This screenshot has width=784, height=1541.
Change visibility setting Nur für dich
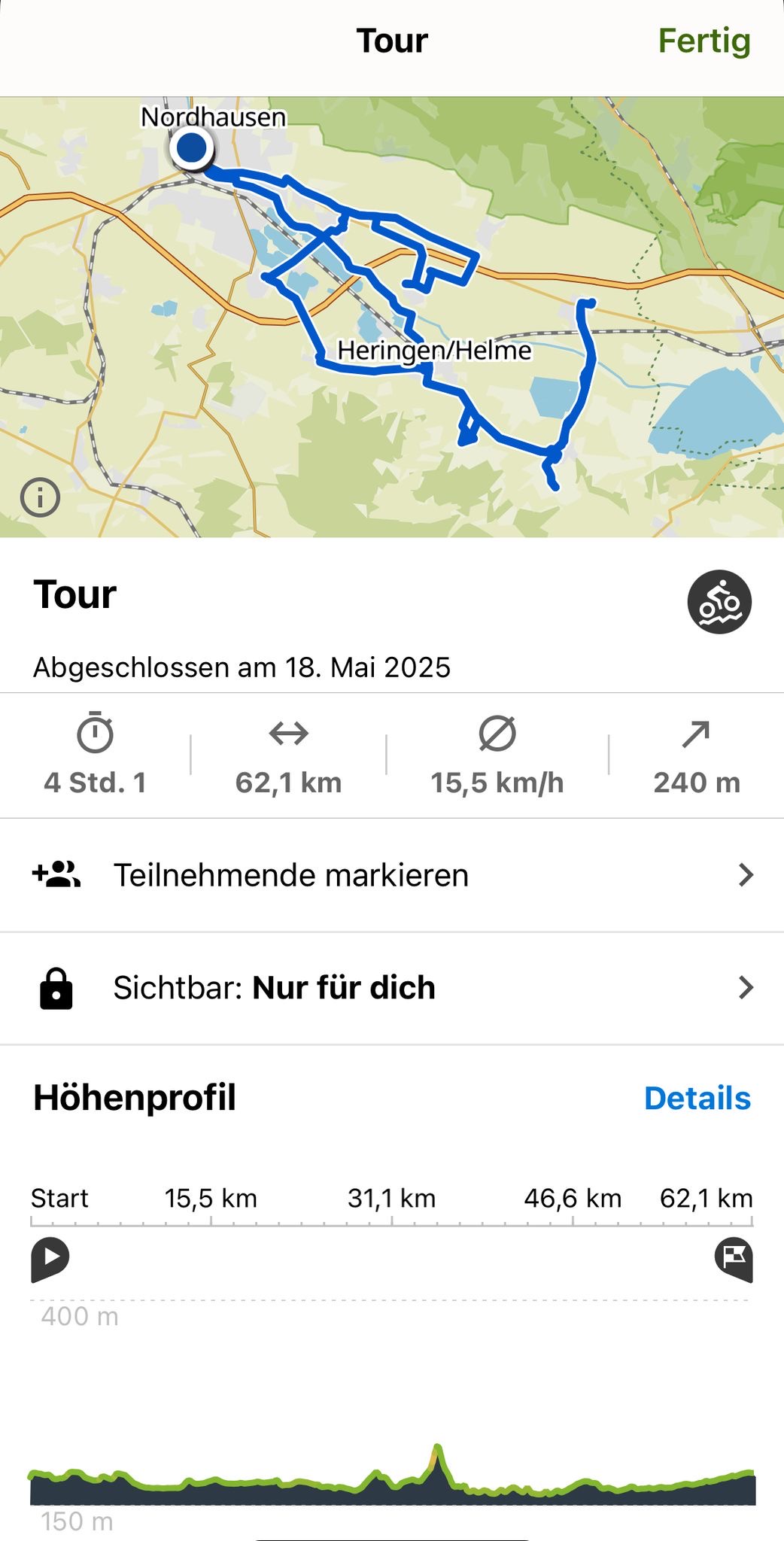[x=392, y=988]
